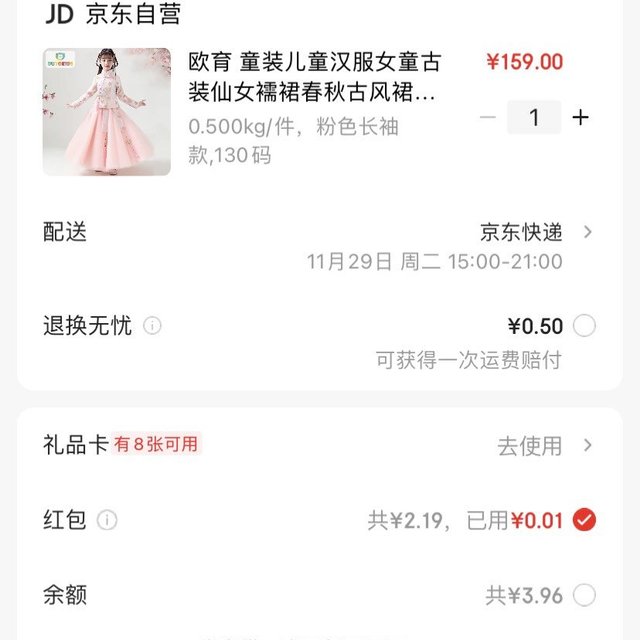Uncheck the 红包 red packet option
Image resolution: width=640 pixels, height=640 pixels.
(x=585, y=520)
